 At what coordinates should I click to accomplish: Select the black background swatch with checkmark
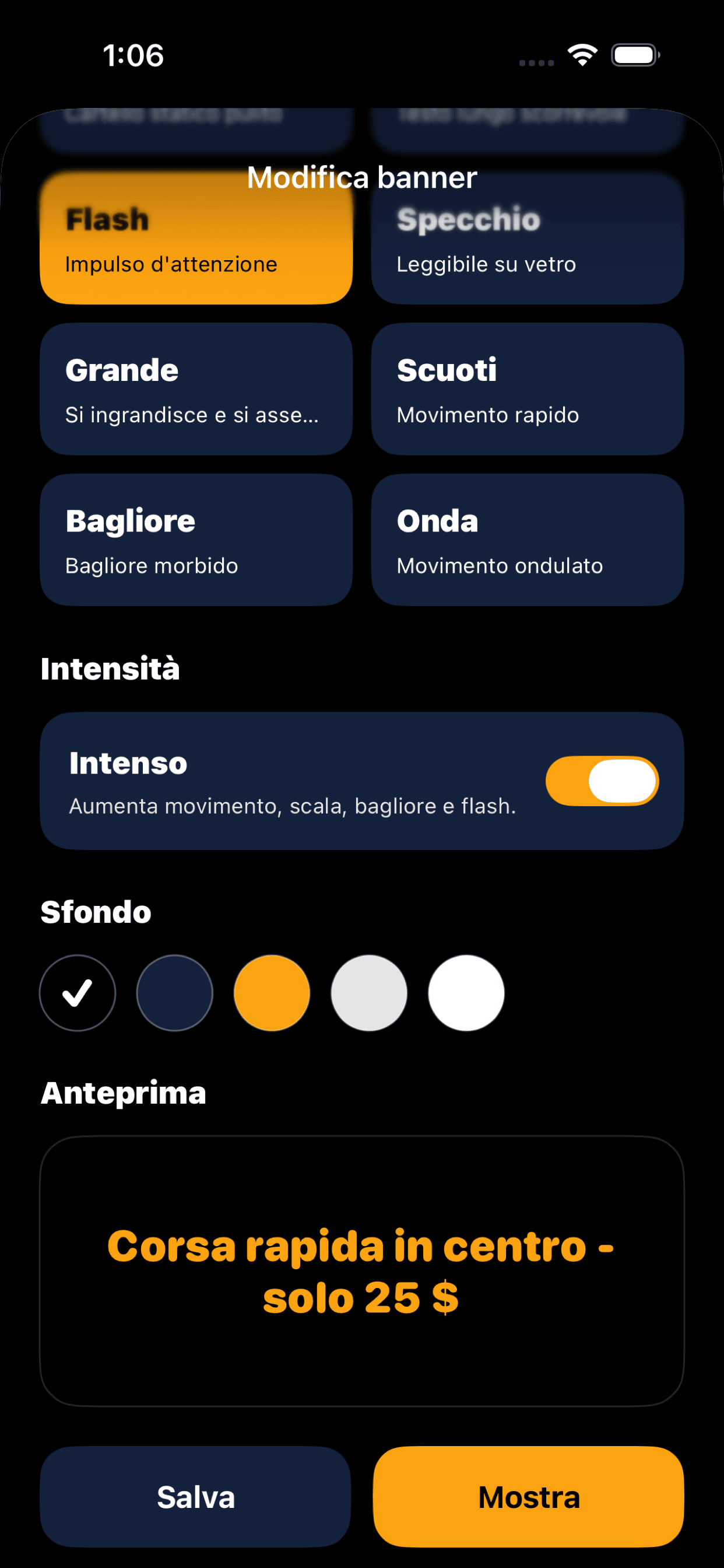pos(78,993)
